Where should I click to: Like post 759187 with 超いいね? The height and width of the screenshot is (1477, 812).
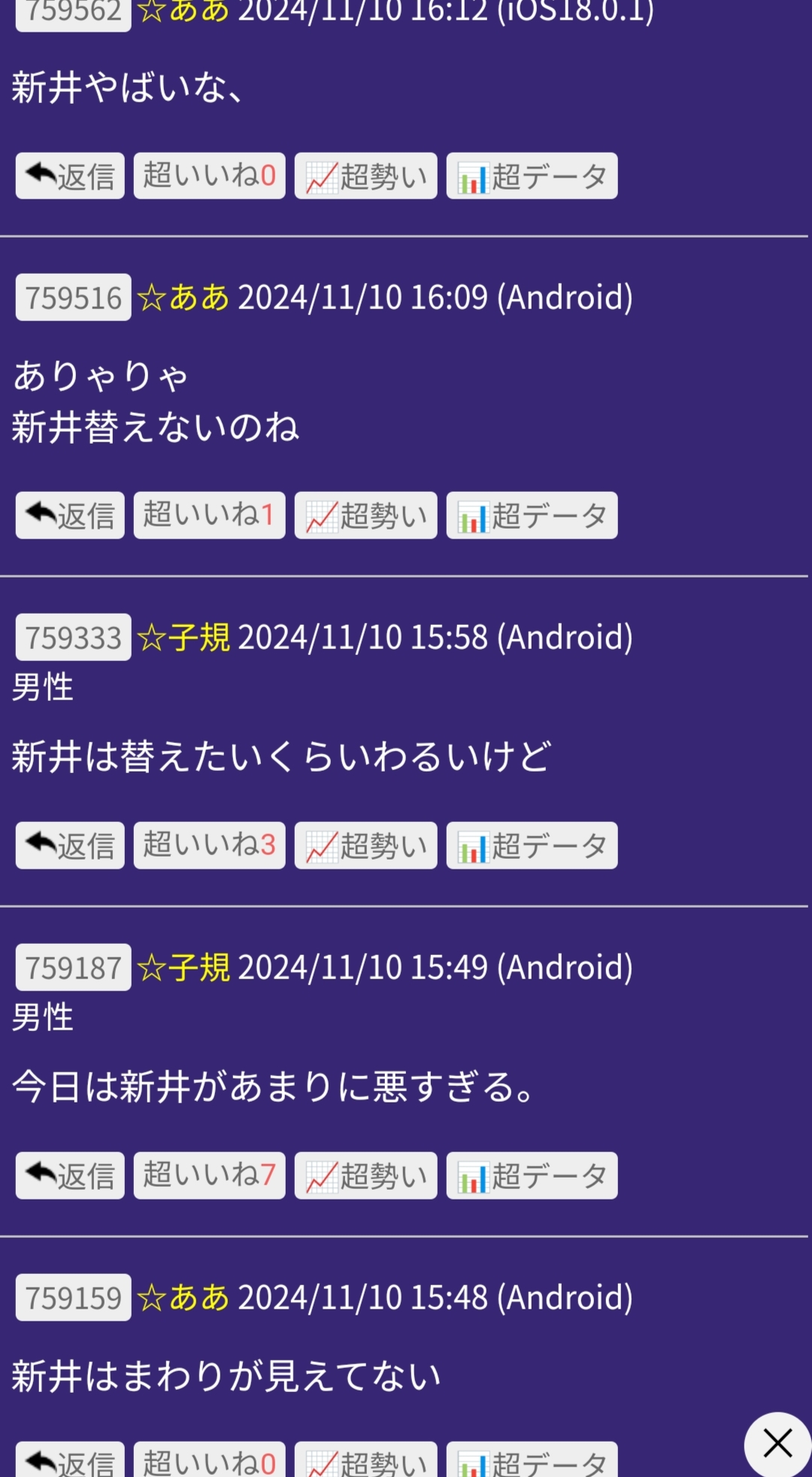click(x=210, y=1175)
